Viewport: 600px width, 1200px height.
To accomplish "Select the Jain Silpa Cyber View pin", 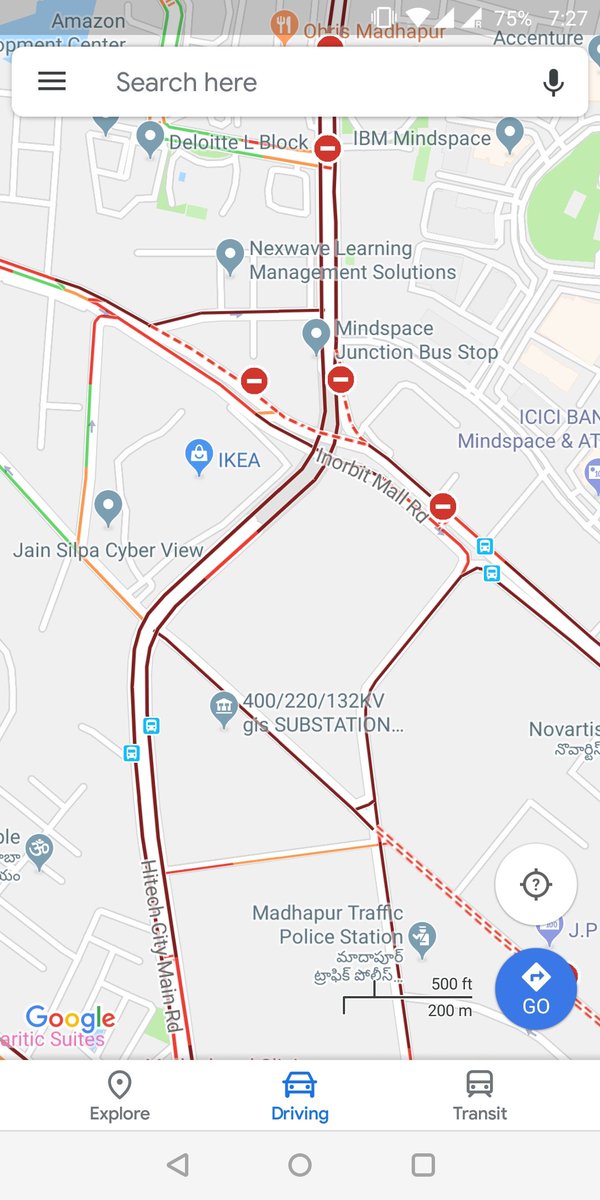I will point(108,507).
